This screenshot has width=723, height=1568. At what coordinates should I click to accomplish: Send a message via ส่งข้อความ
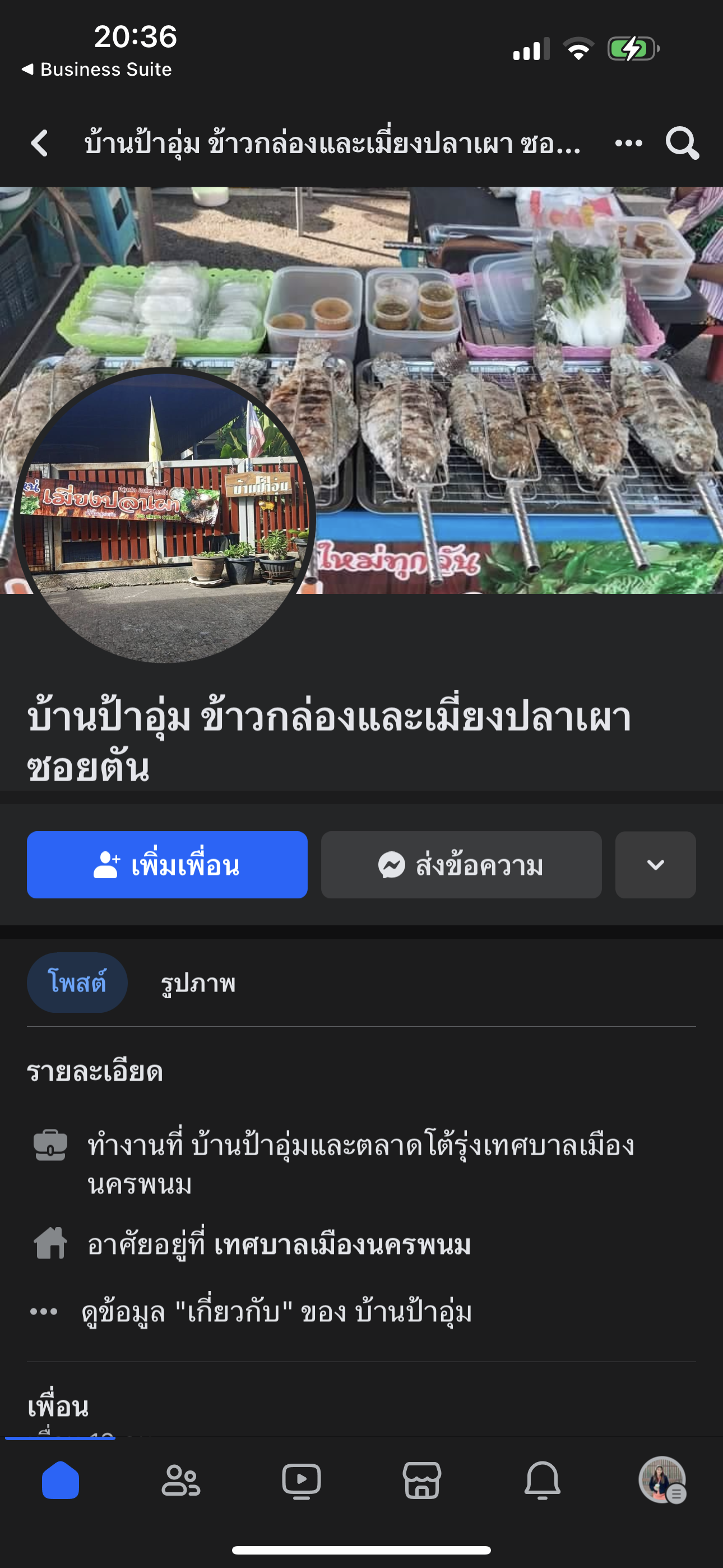tap(461, 865)
